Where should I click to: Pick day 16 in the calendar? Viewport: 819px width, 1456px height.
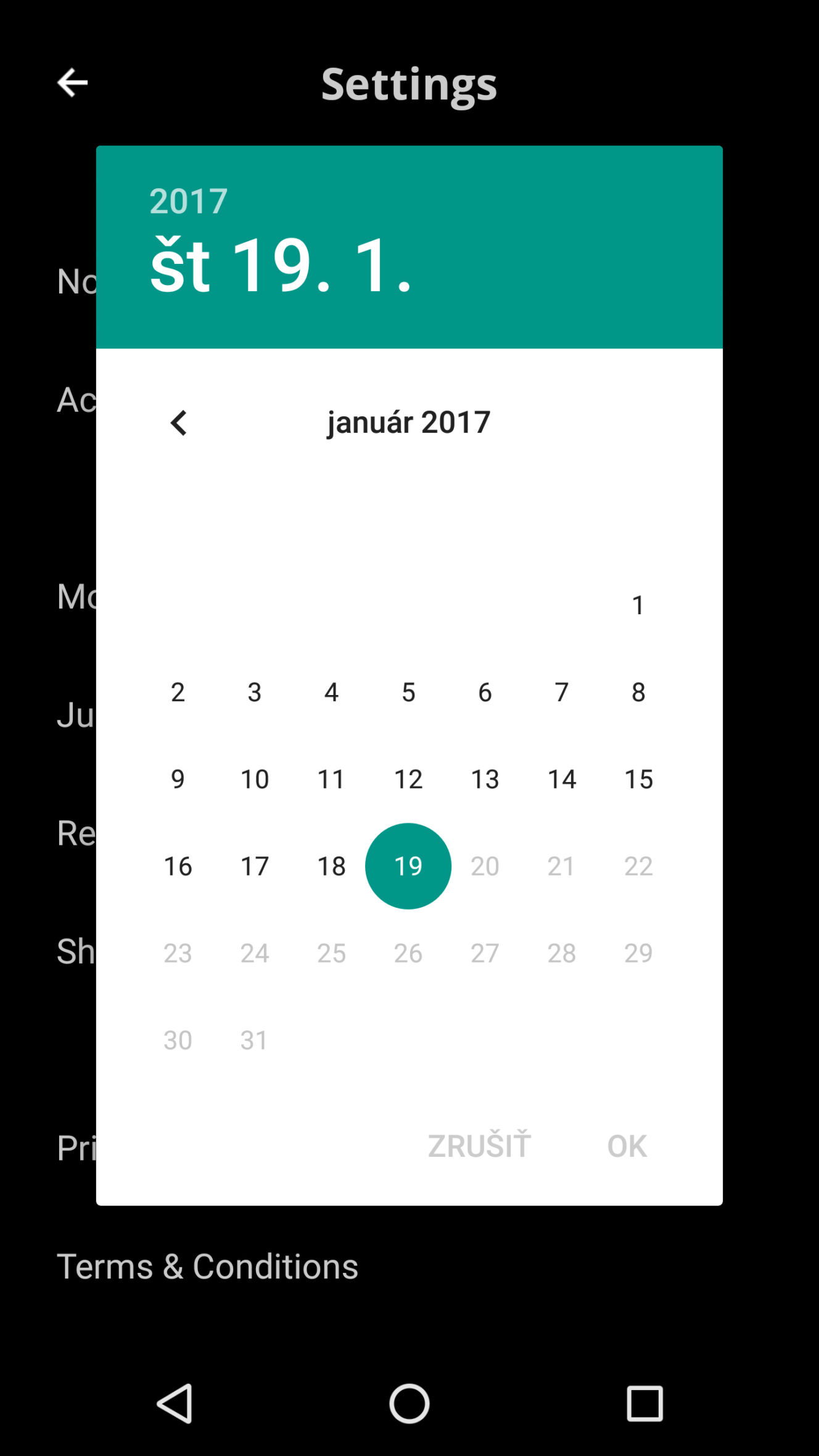(x=178, y=866)
